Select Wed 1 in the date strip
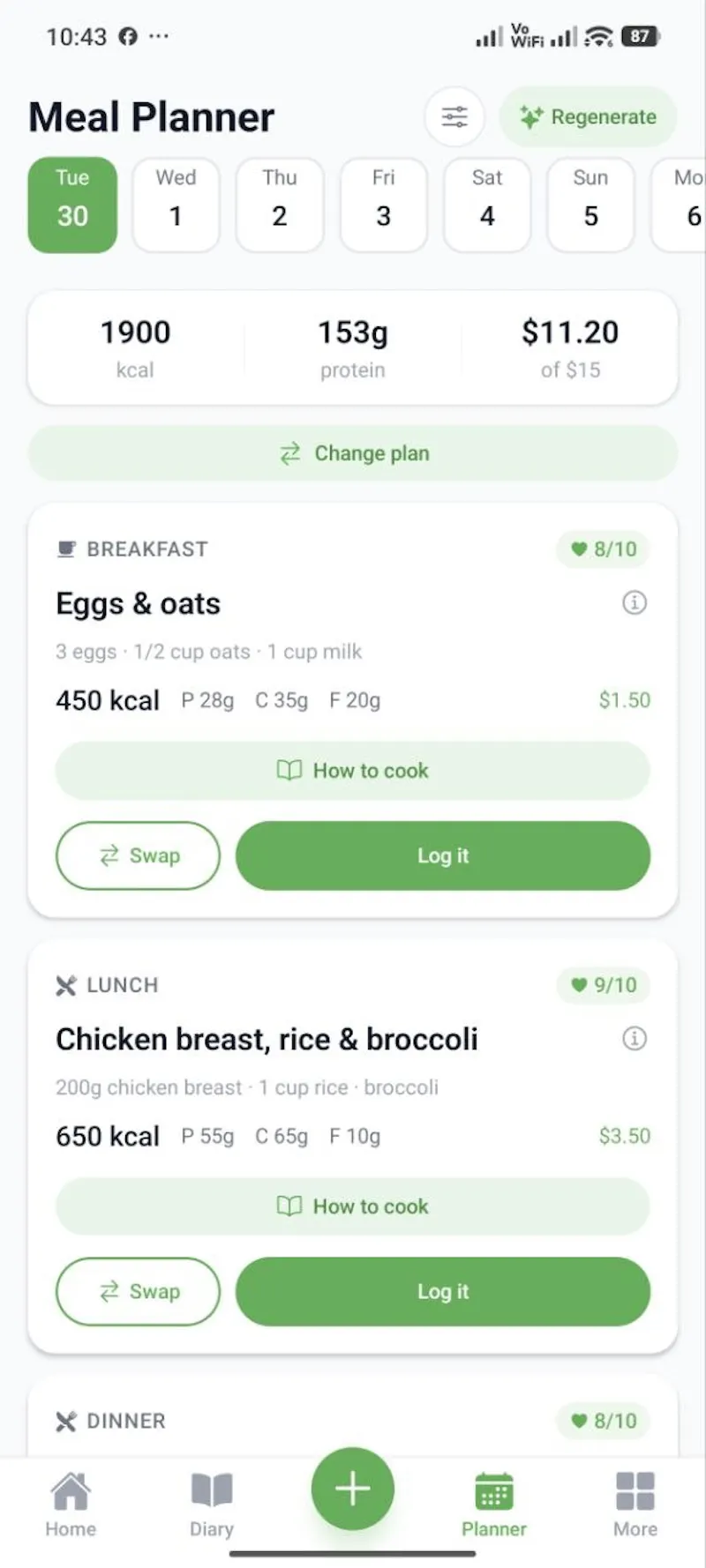 (176, 205)
